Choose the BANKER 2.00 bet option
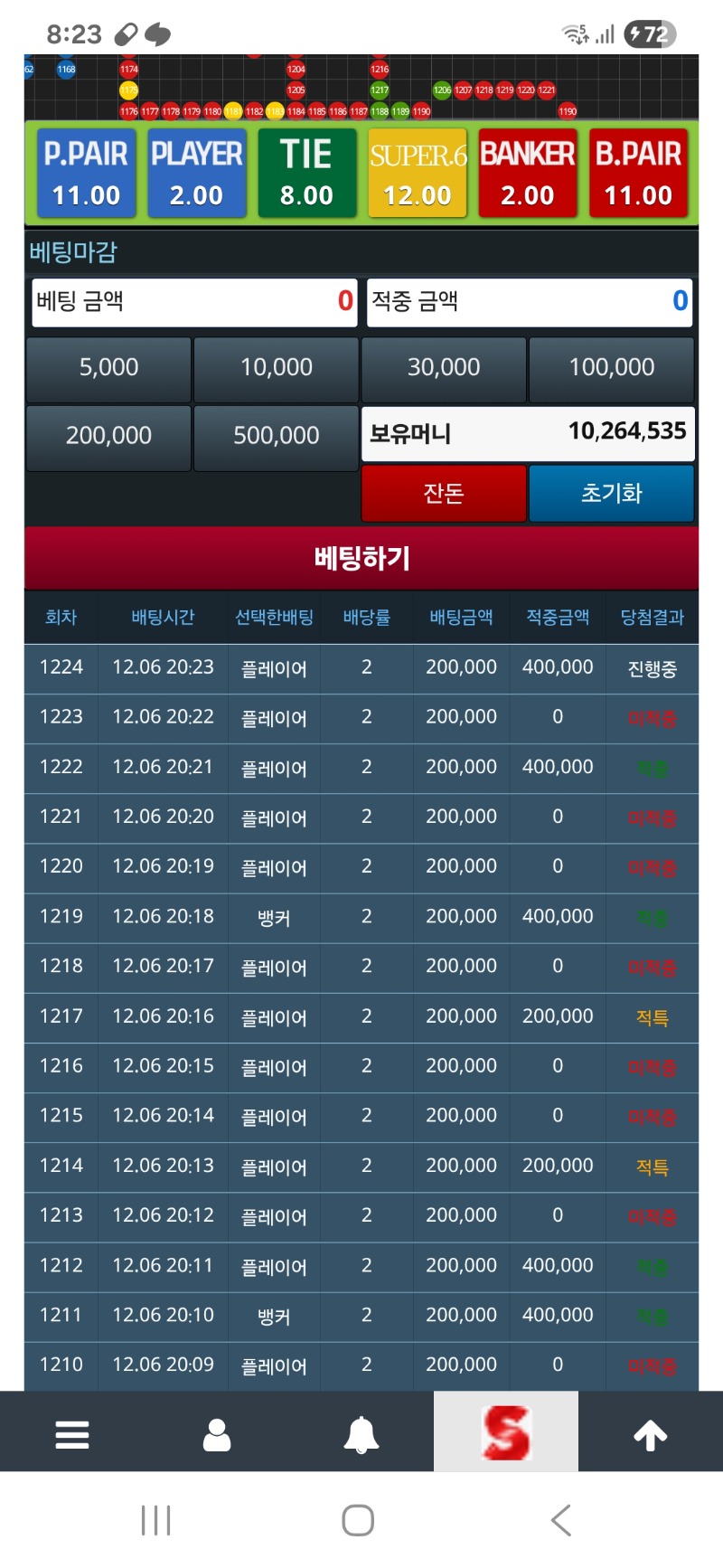This screenshot has height=1568, width=723. (528, 174)
